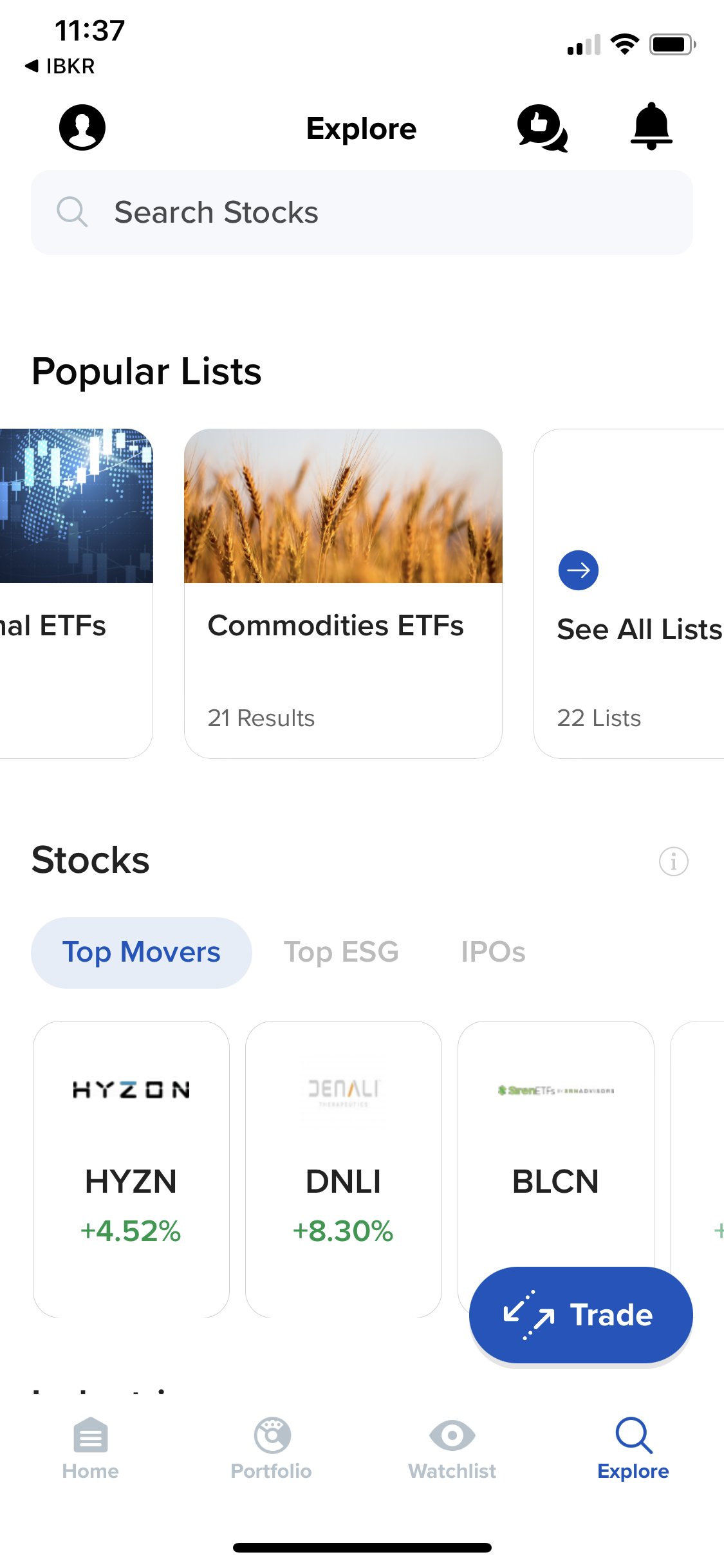
Task: Switch to the IPOs tab
Action: click(x=493, y=953)
